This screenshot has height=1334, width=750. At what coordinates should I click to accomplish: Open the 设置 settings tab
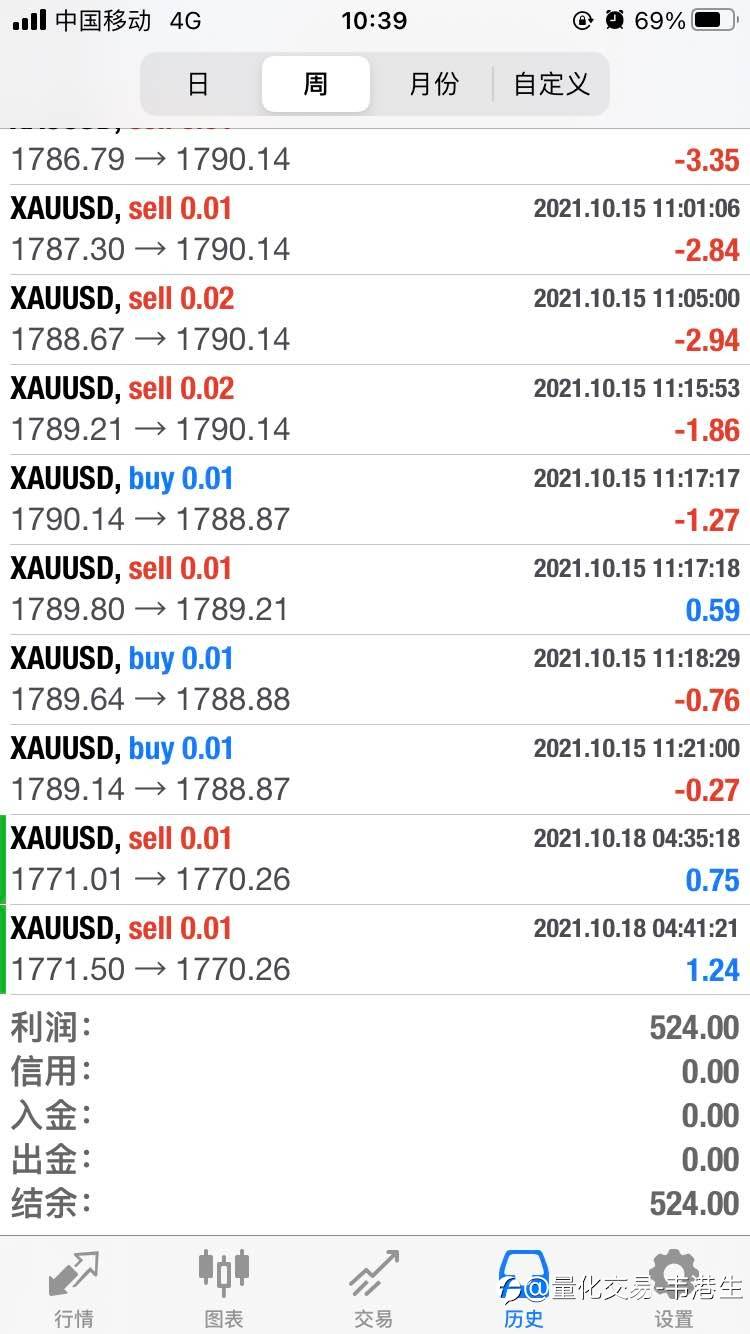(x=674, y=1287)
